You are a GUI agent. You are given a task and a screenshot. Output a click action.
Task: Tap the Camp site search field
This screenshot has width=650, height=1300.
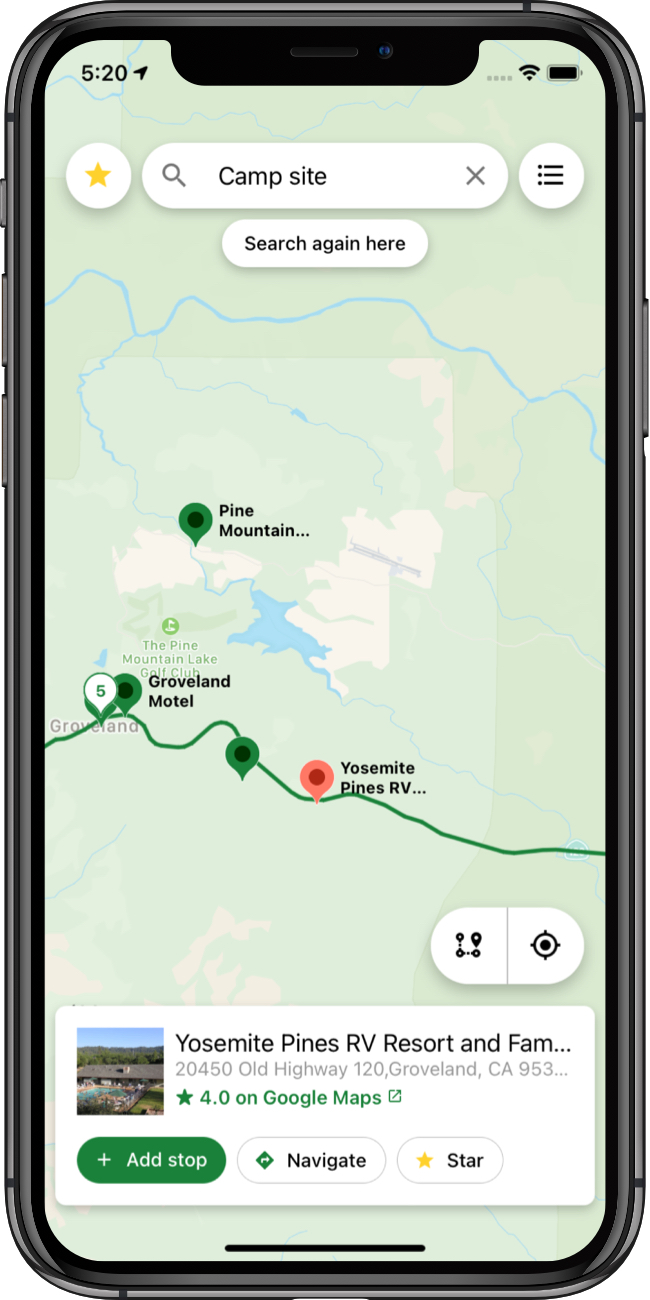310,176
